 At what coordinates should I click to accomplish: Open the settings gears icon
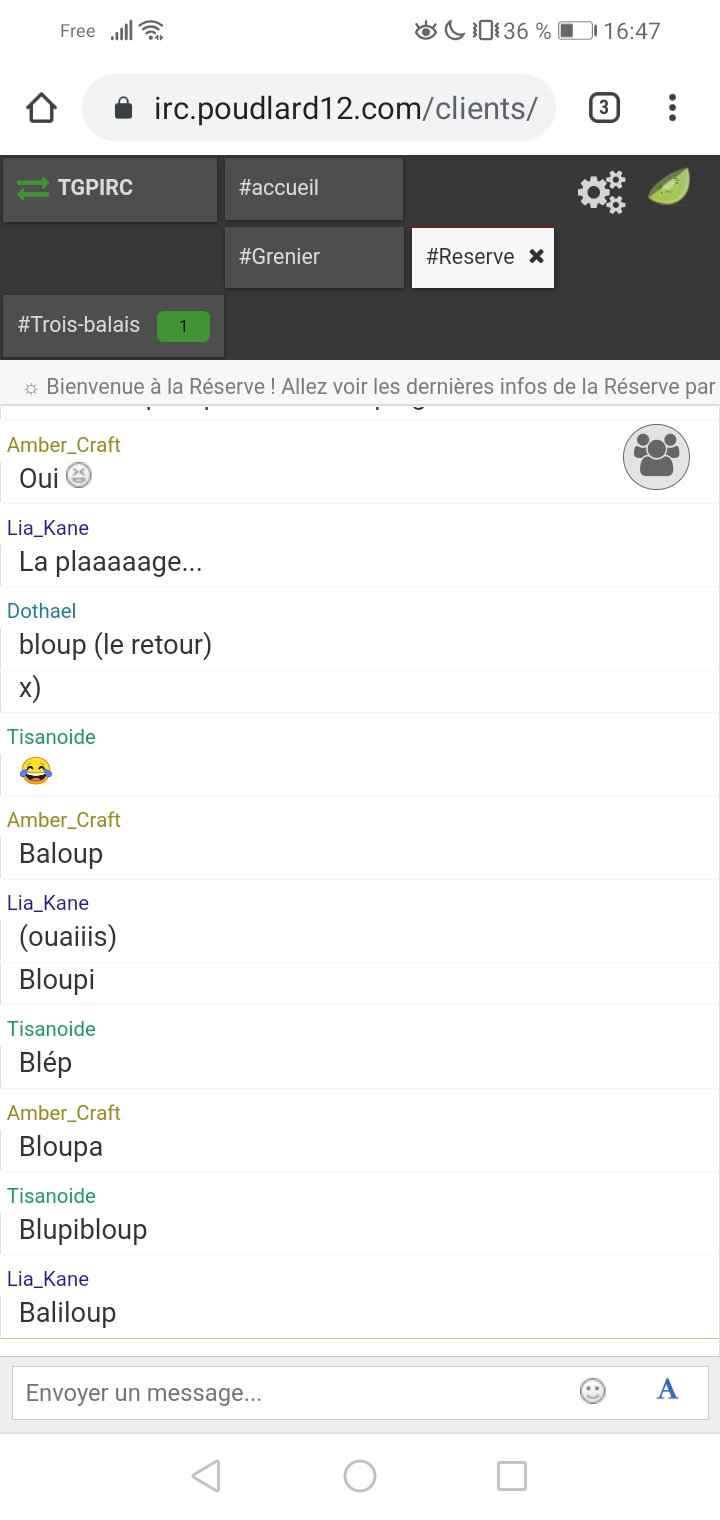601,191
